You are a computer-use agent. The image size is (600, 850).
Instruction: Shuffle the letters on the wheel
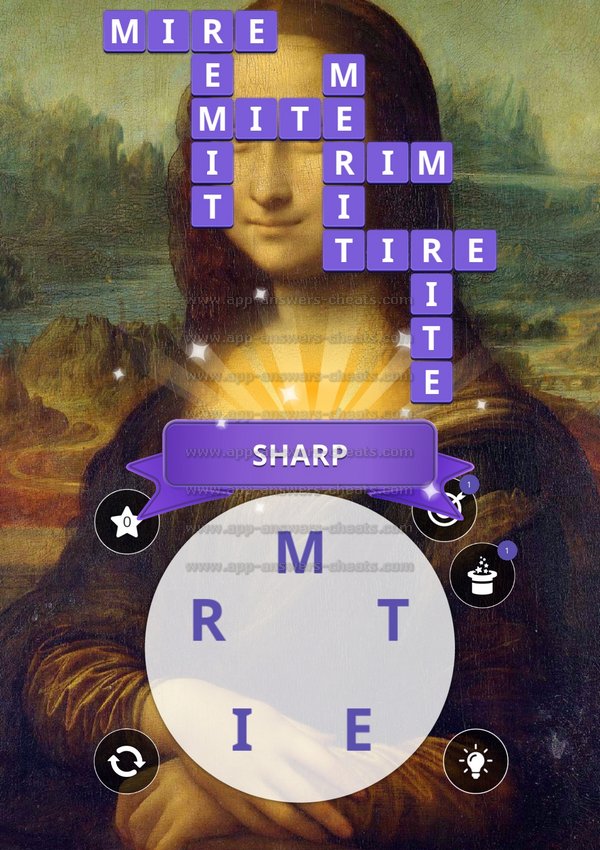point(126,761)
